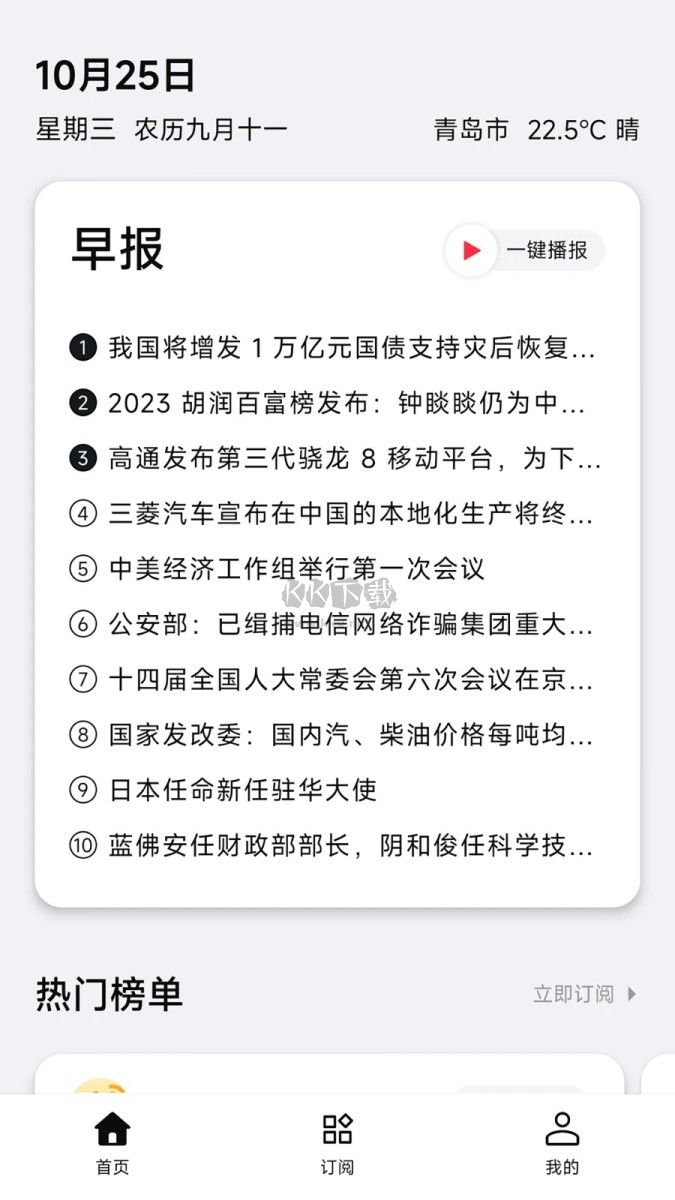Go to the 首页 tab

112,1142
